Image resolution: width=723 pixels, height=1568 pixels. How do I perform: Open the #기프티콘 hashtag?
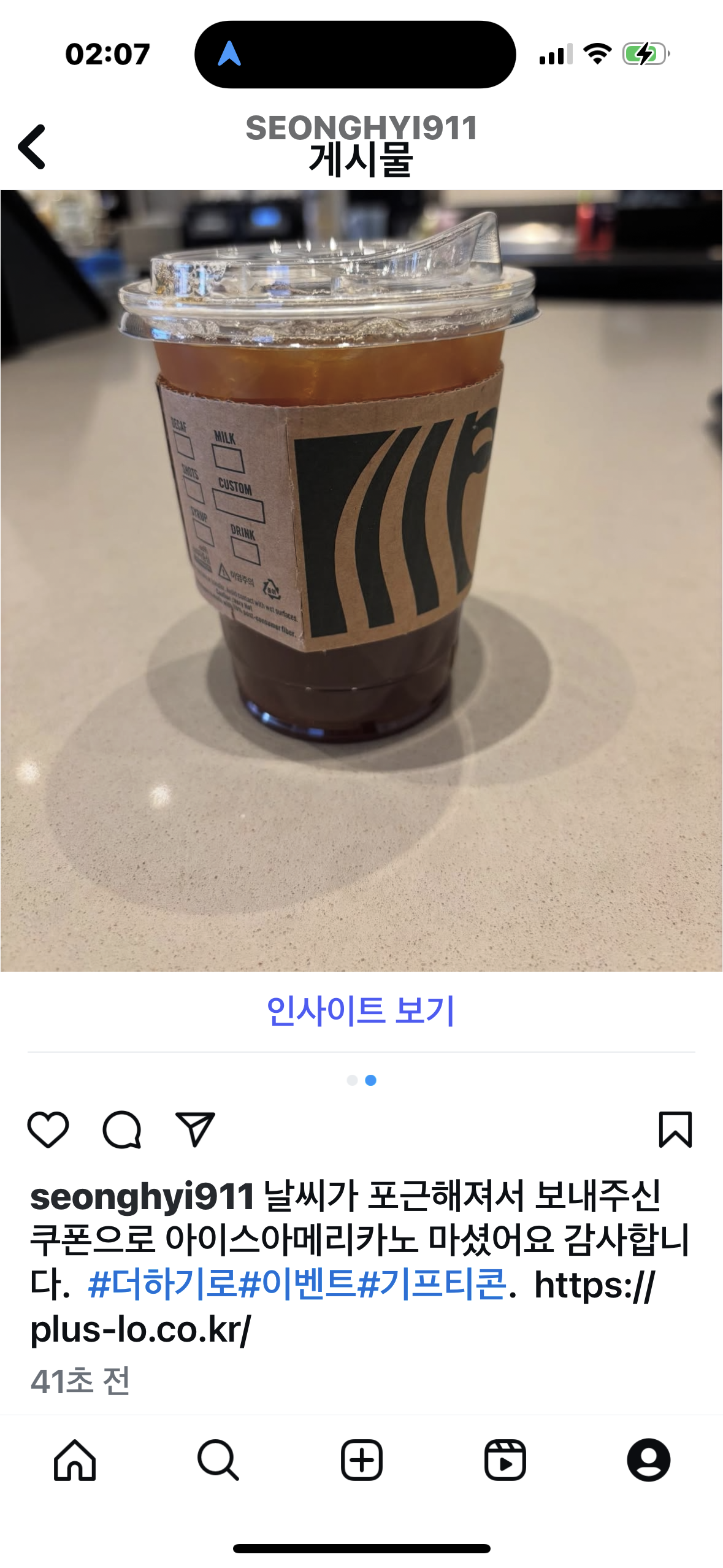point(432,1285)
